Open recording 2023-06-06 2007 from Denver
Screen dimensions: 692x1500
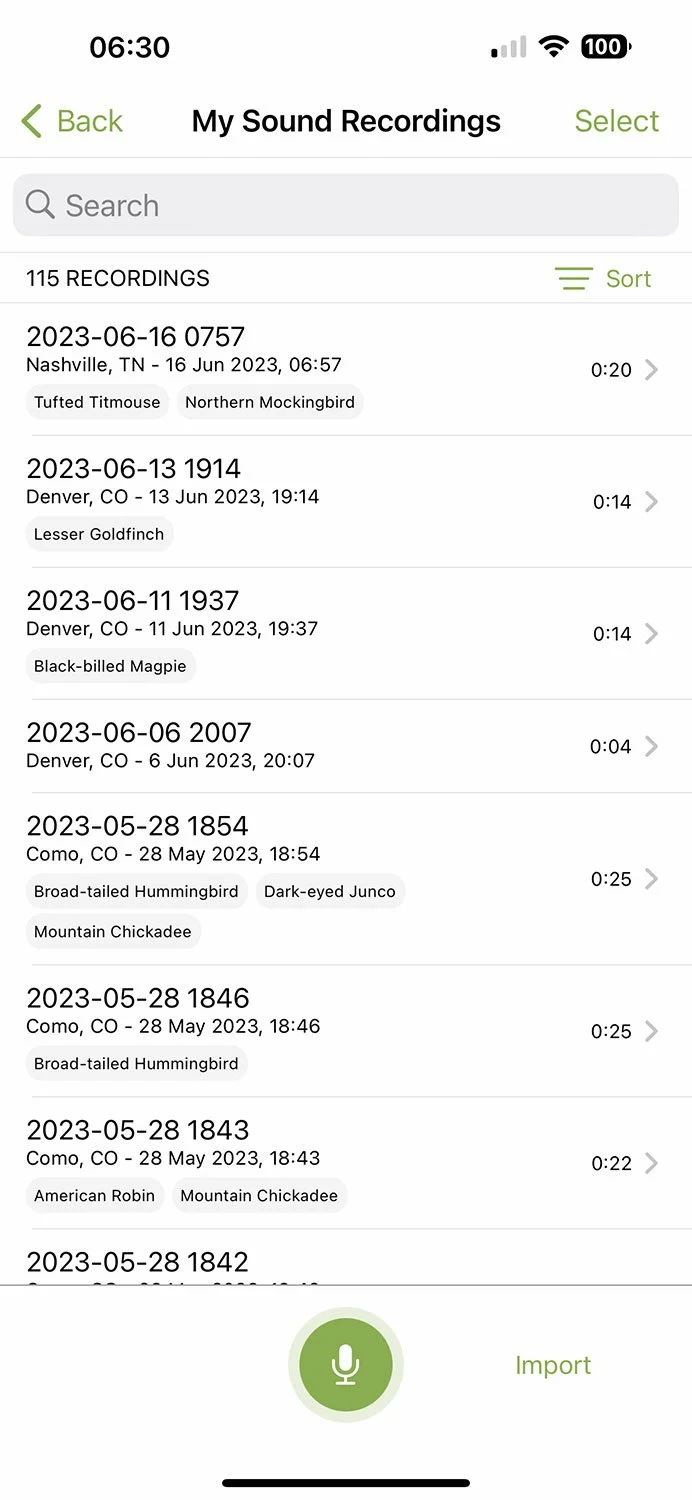340,746
